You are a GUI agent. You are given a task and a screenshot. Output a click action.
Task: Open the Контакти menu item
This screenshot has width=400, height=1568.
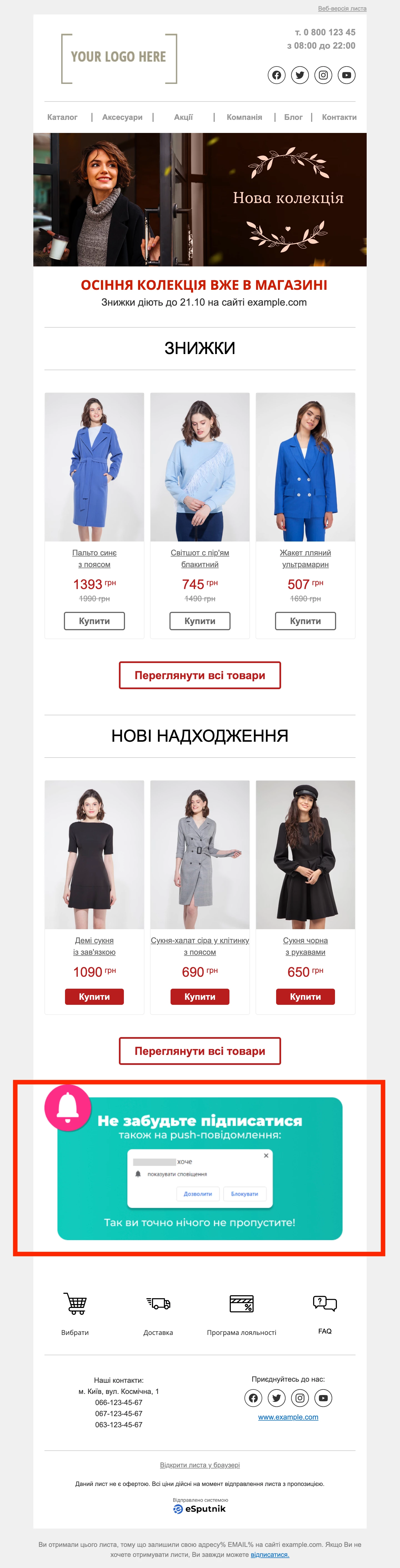point(339,117)
